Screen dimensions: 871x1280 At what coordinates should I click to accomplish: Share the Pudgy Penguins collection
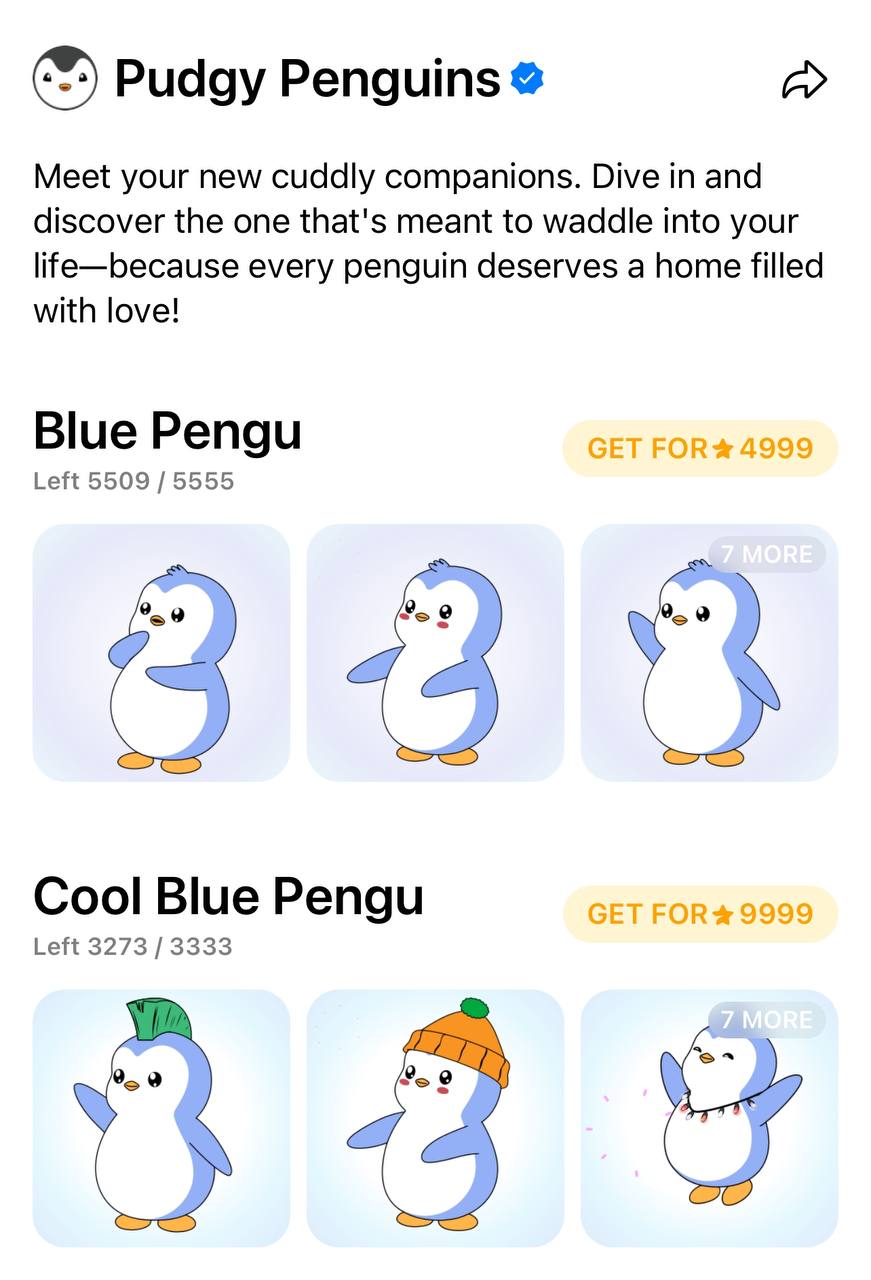[804, 81]
